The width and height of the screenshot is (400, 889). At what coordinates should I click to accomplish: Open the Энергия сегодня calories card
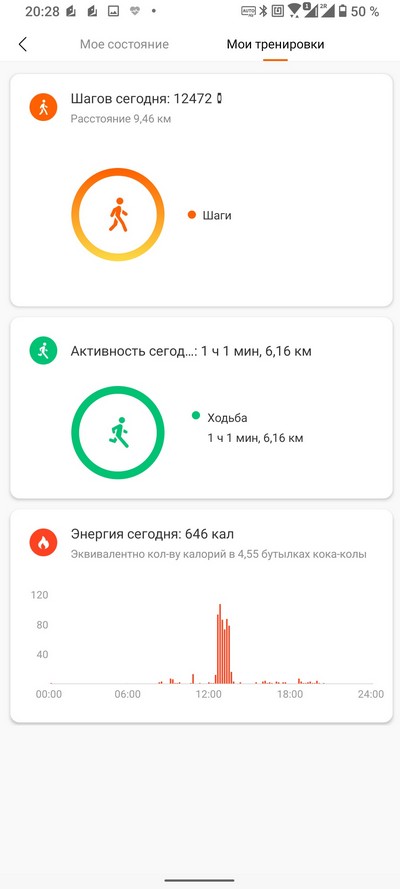pos(201,616)
